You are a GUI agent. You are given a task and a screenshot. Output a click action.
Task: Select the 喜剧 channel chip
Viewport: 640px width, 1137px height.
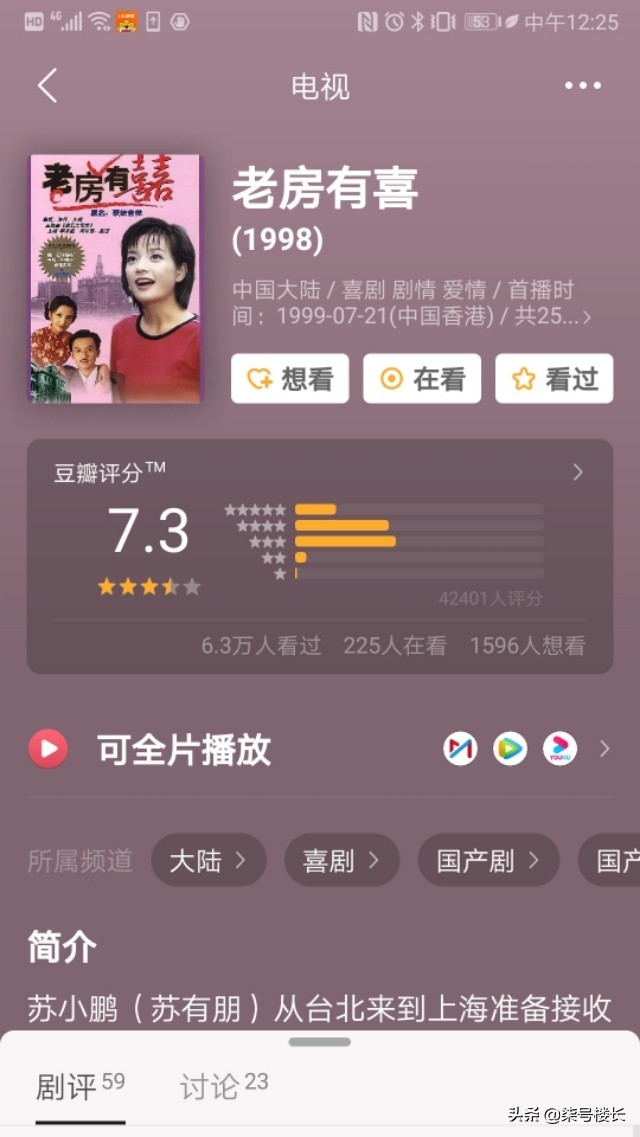[x=341, y=860]
